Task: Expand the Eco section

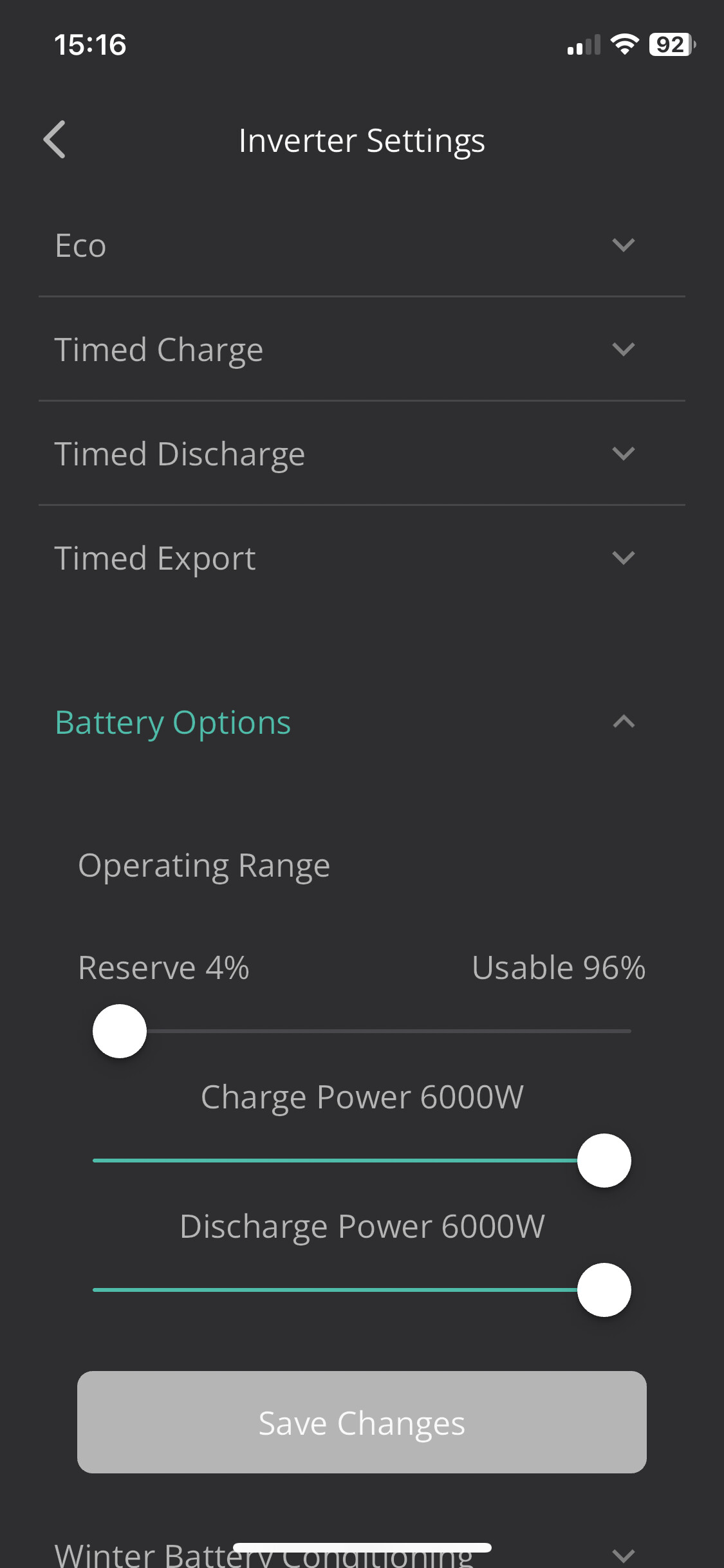Action: pyautogui.click(x=362, y=245)
